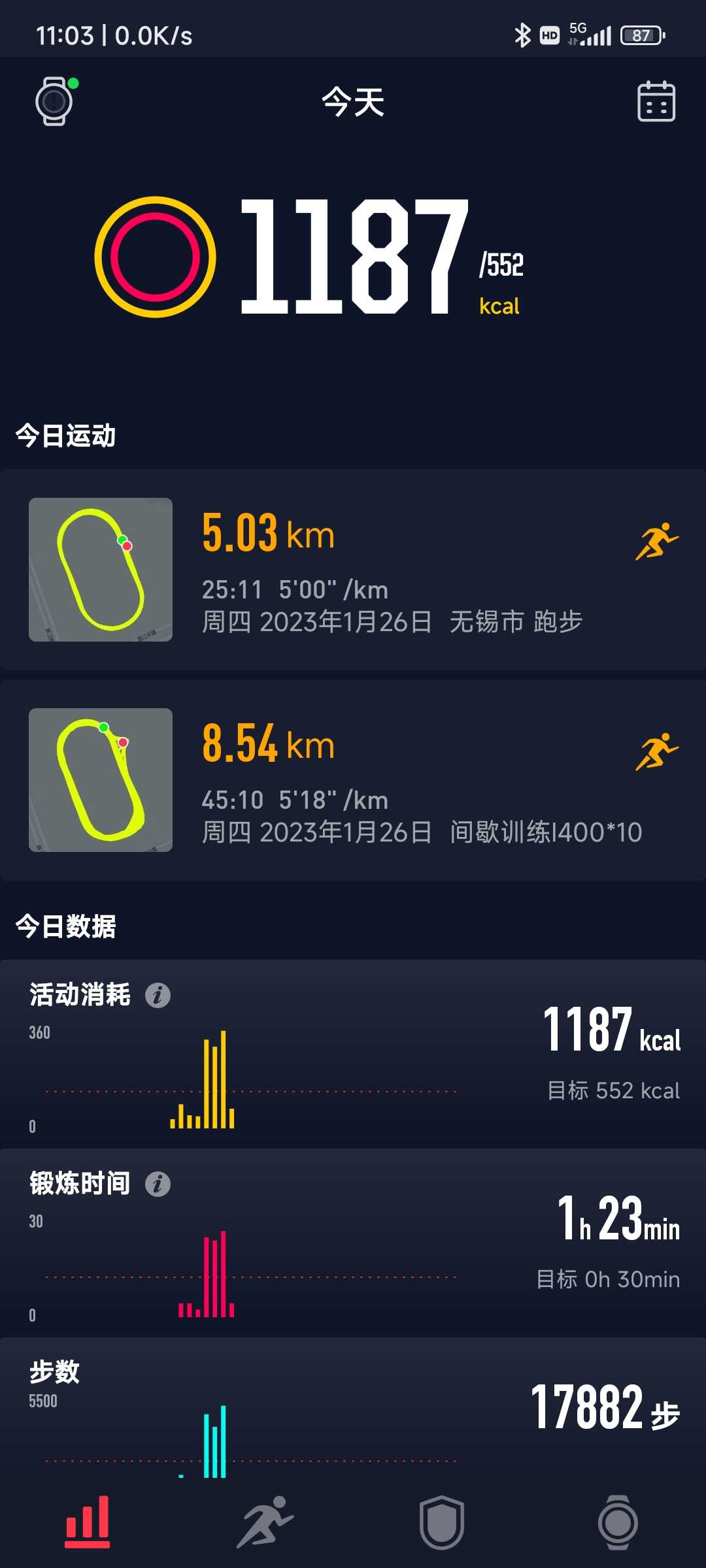Switch to the watch device tab
706x1568 pixels.
618,1522
